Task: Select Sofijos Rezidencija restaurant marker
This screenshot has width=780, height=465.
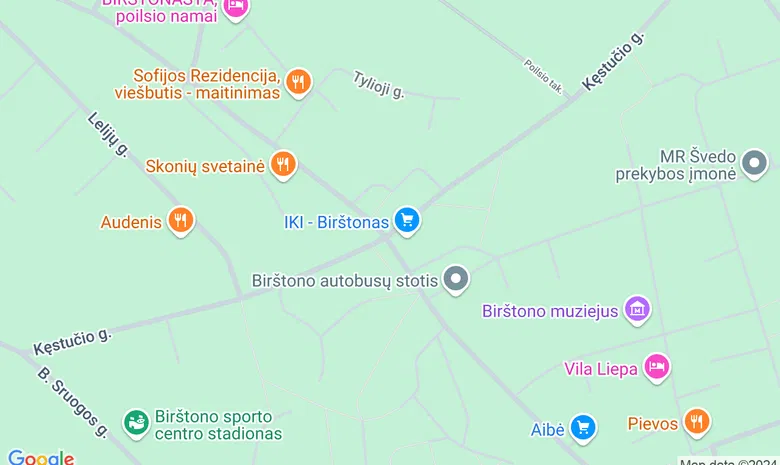Action: click(297, 82)
